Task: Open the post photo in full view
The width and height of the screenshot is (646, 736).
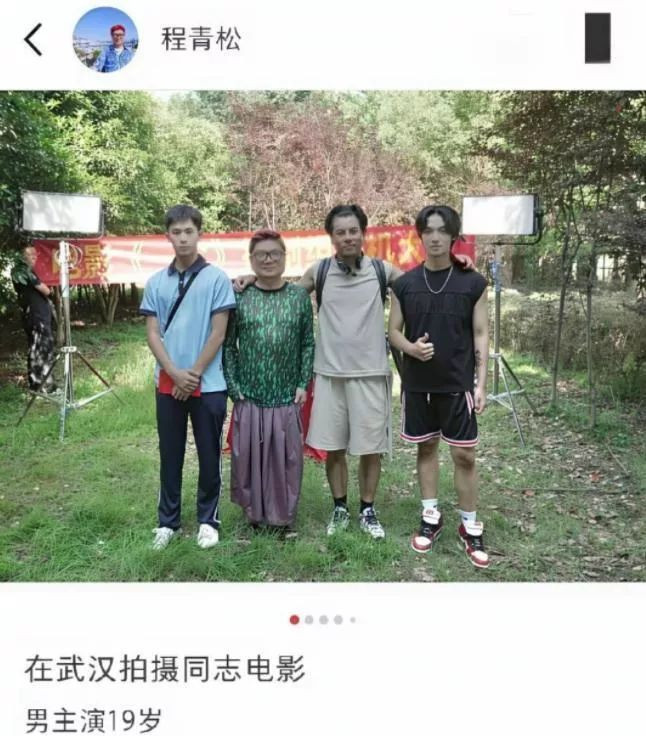Action: pos(323,336)
